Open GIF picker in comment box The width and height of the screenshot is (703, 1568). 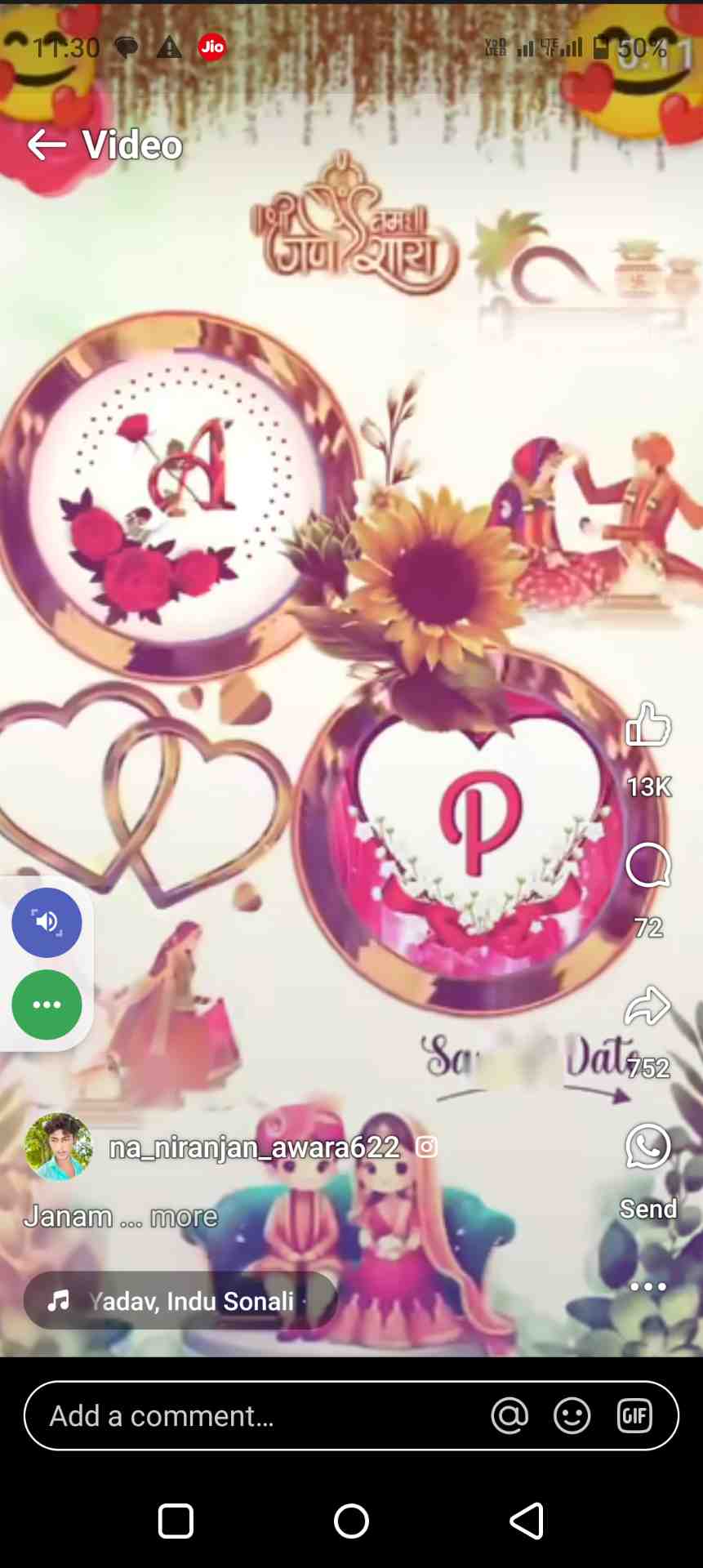(x=634, y=1416)
